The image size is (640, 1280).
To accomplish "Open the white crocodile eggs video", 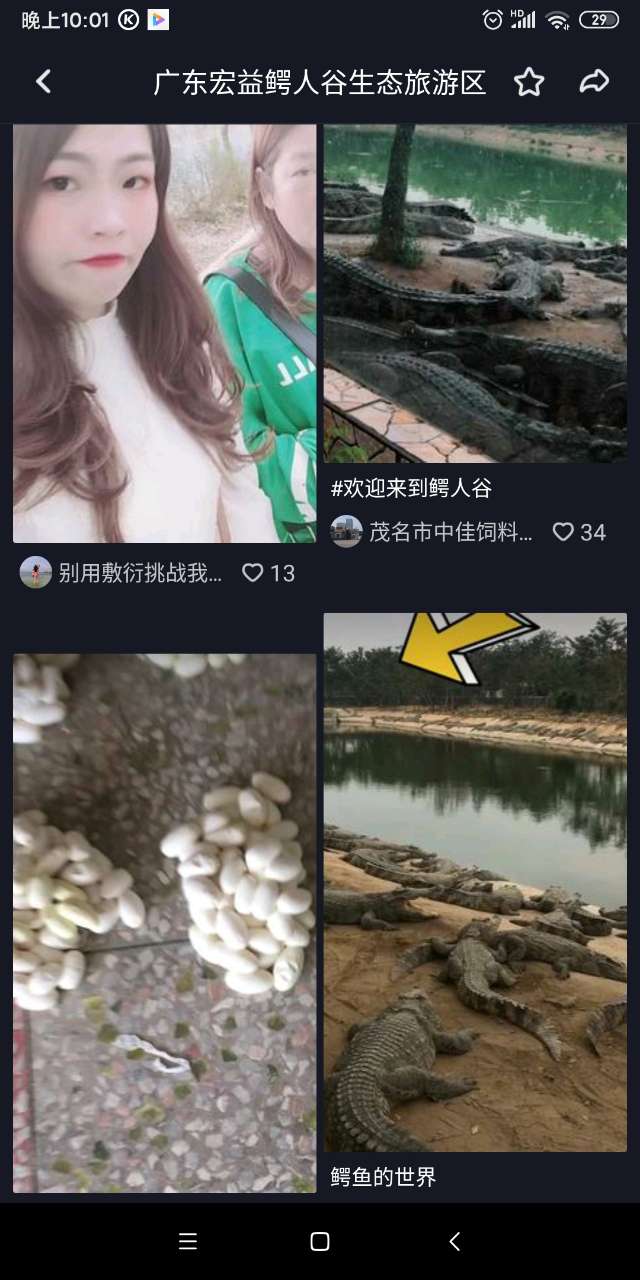I will (164, 923).
